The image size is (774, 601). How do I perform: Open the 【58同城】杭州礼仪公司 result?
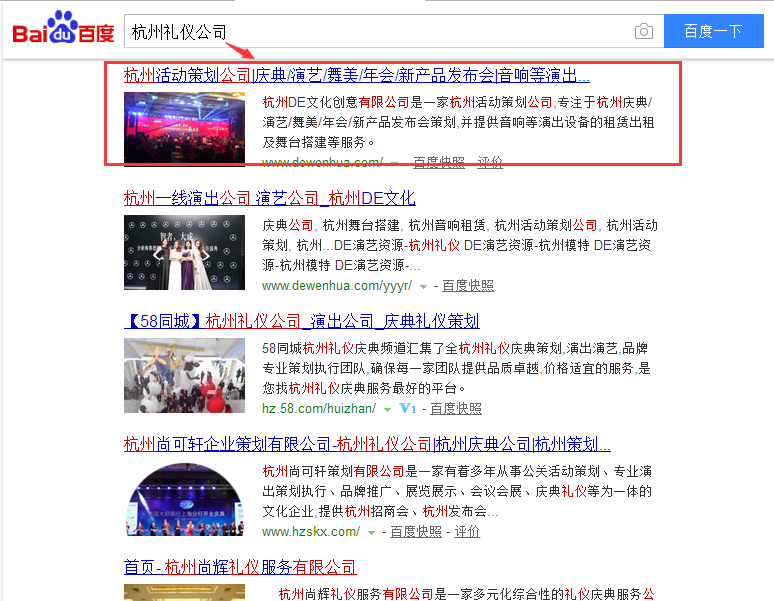[x=301, y=321]
